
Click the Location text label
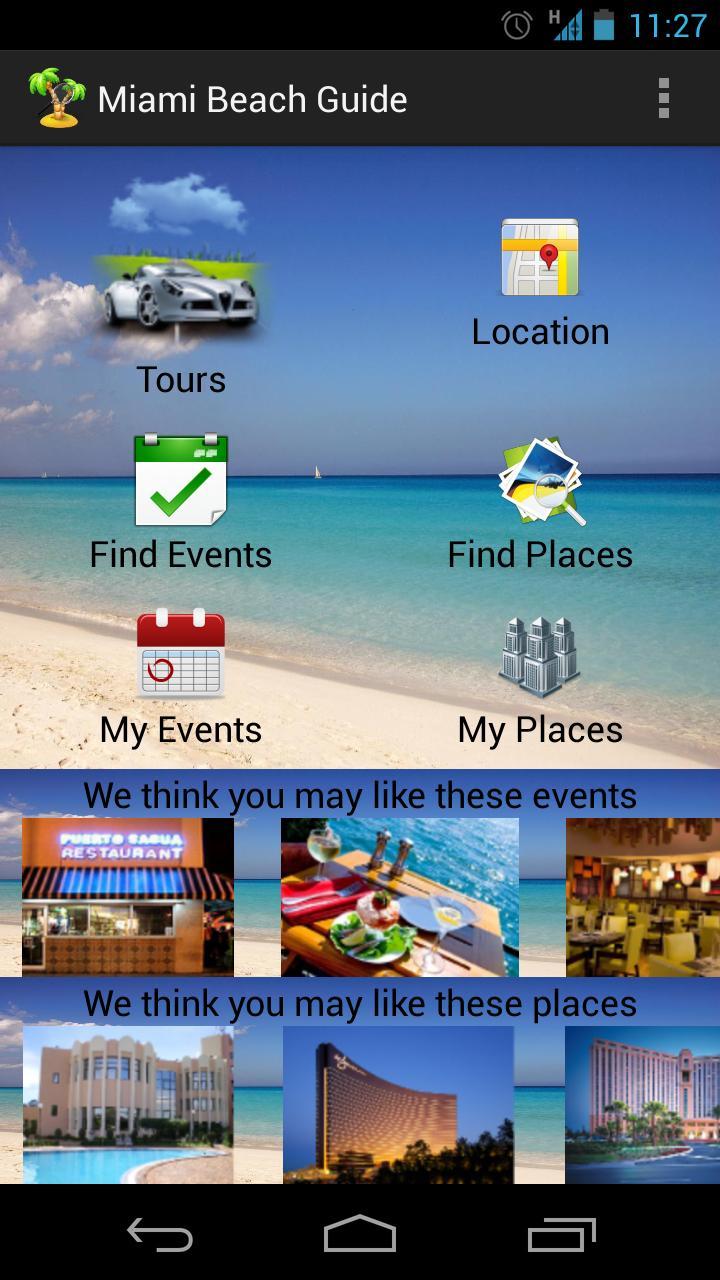(540, 330)
